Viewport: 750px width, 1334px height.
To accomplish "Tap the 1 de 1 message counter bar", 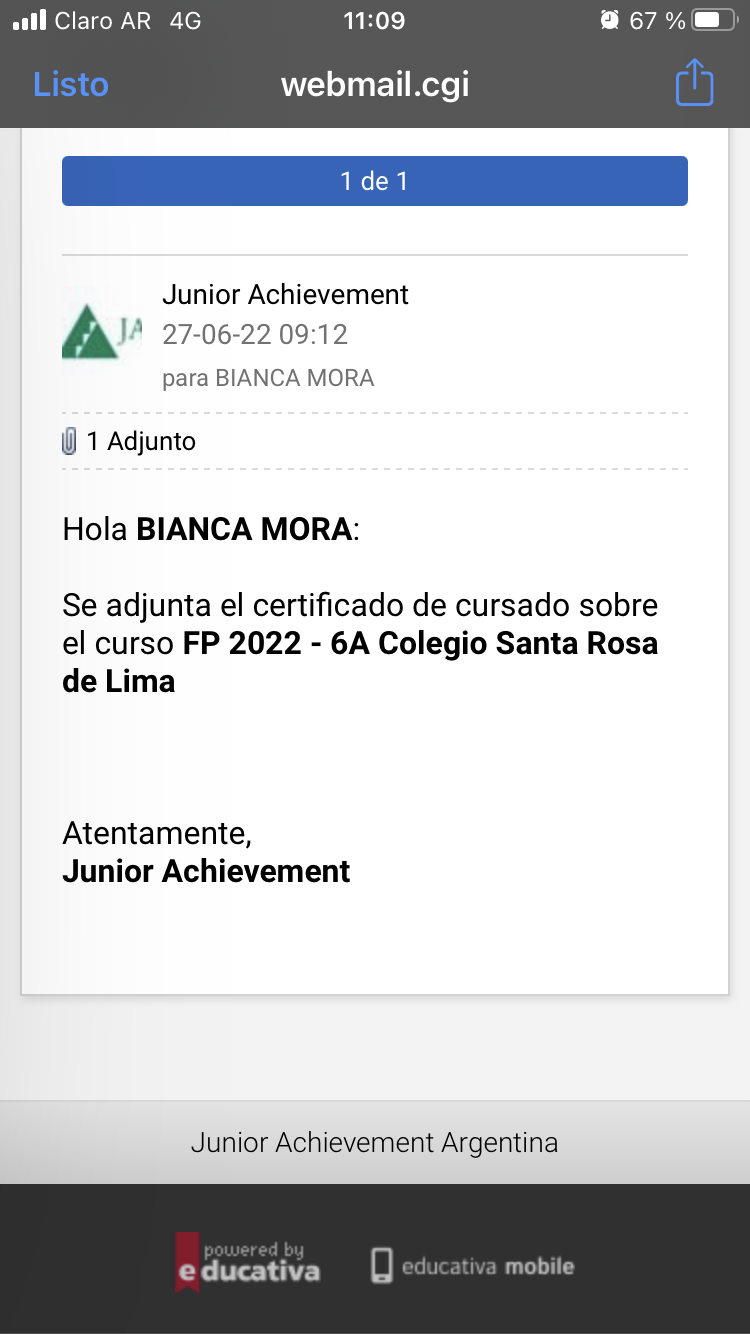I will click(375, 181).
